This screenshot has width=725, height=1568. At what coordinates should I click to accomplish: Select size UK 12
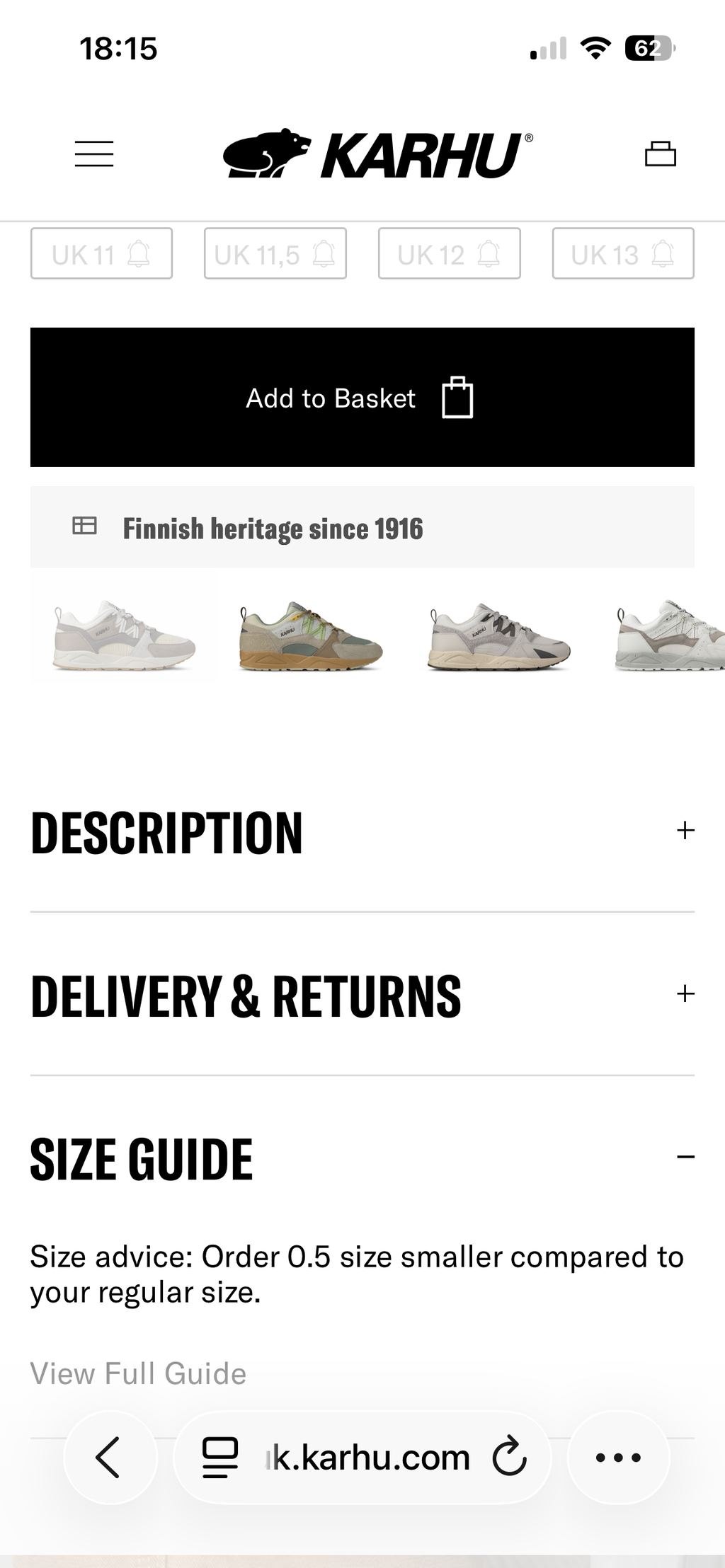pos(450,253)
